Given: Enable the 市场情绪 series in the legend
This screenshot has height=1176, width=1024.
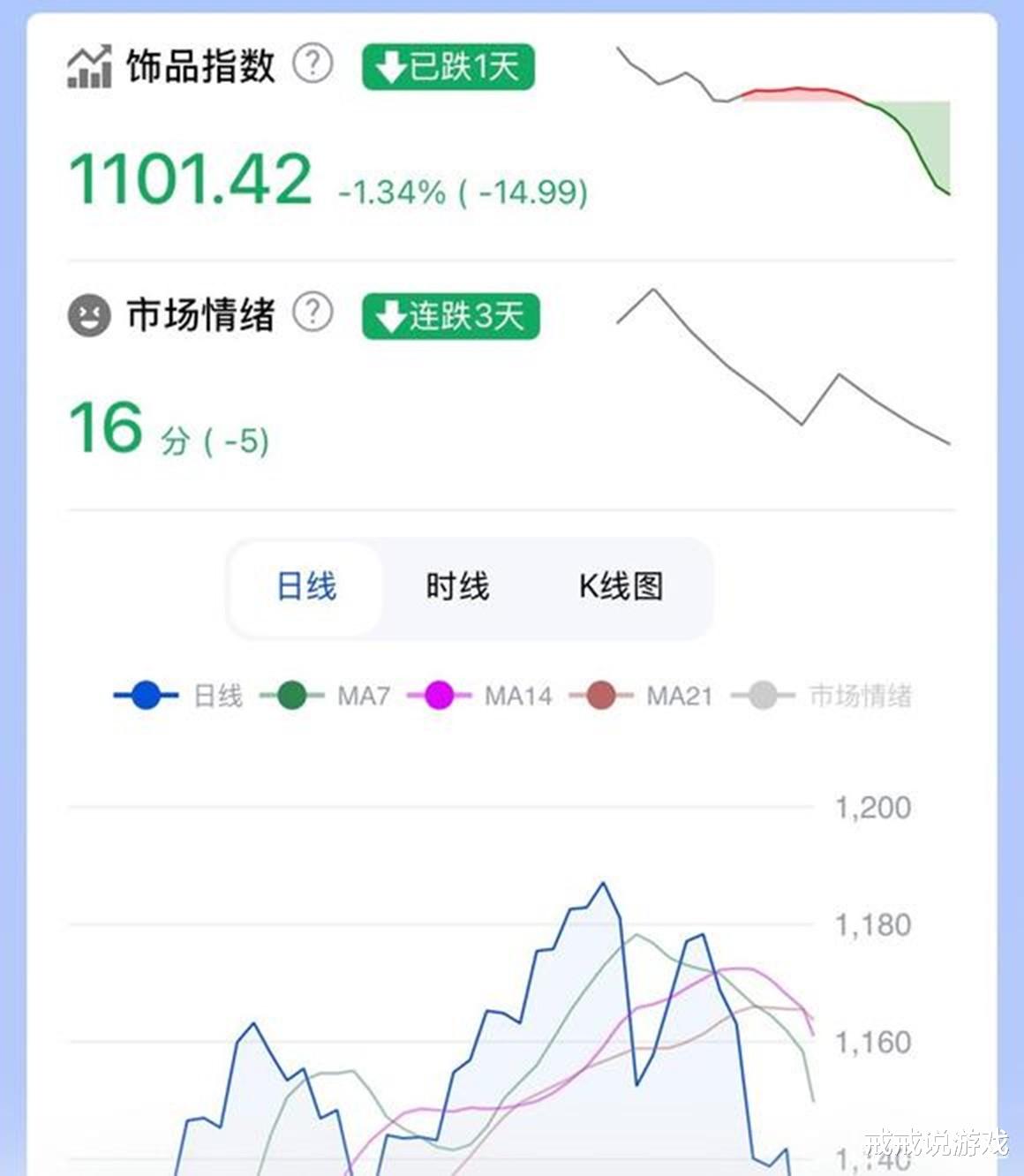Looking at the screenshot, I should pos(822,696).
